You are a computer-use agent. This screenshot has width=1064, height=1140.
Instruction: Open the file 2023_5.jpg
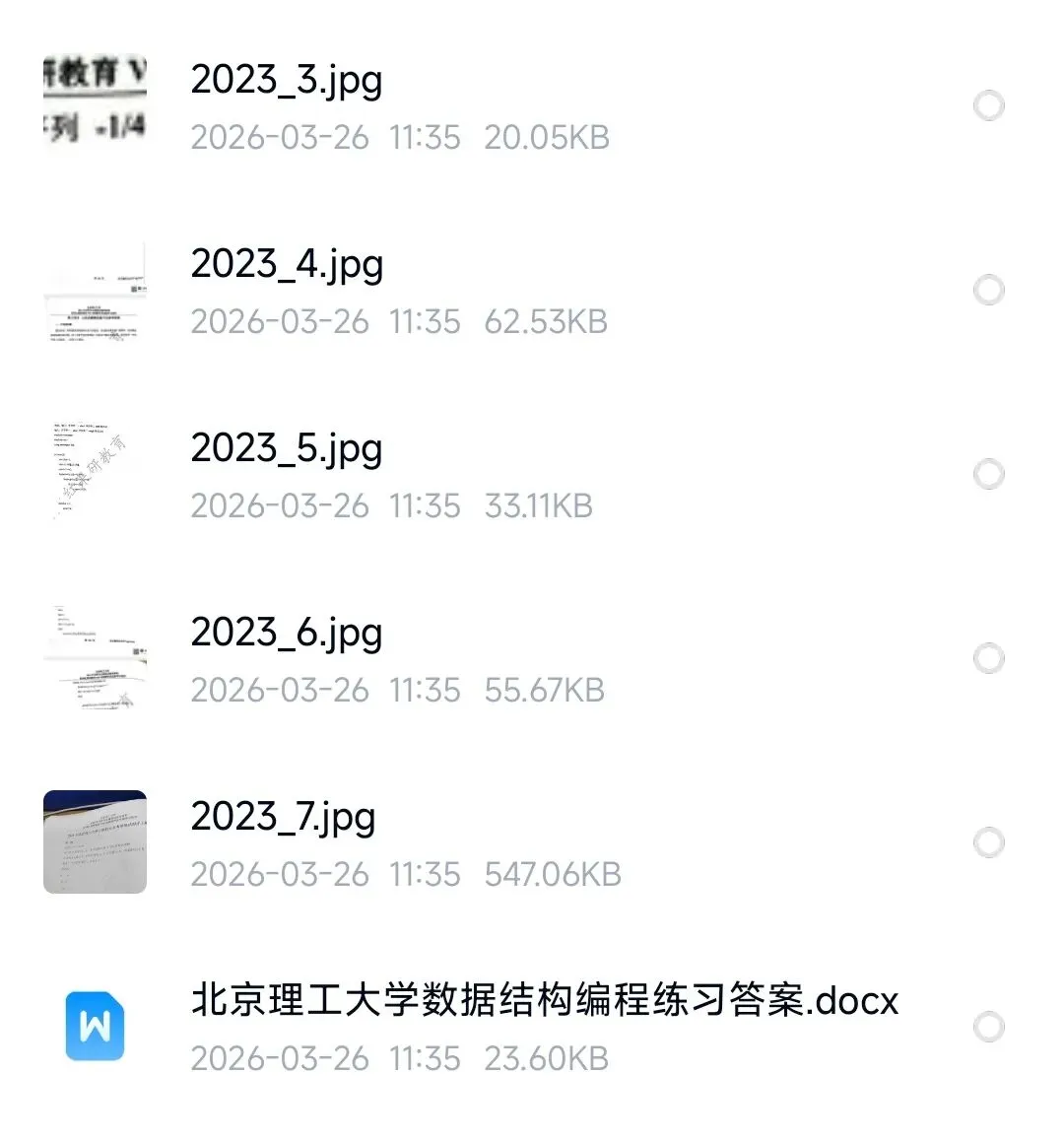287,448
